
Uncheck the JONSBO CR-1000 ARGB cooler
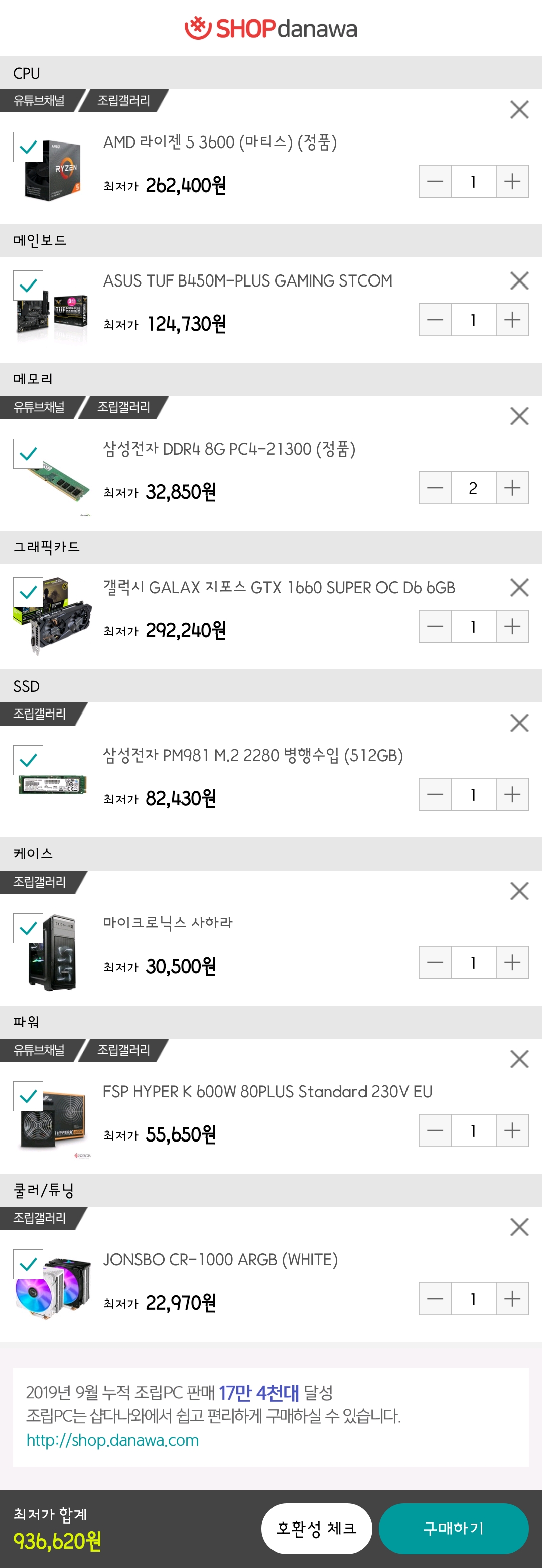28,1265
